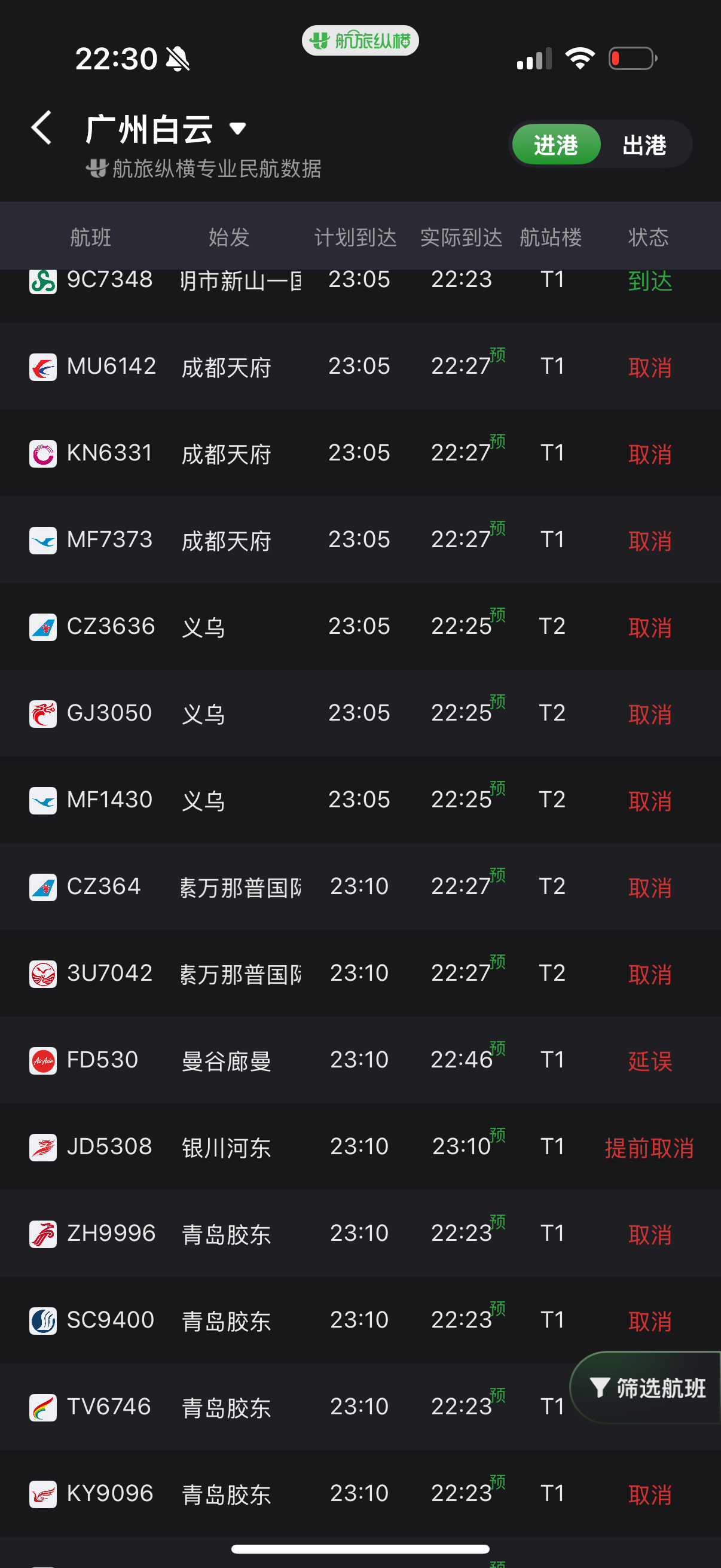Select the 进港 arrivals tab
The width and height of the screenshot is (721, 1568).
(555, 145)
